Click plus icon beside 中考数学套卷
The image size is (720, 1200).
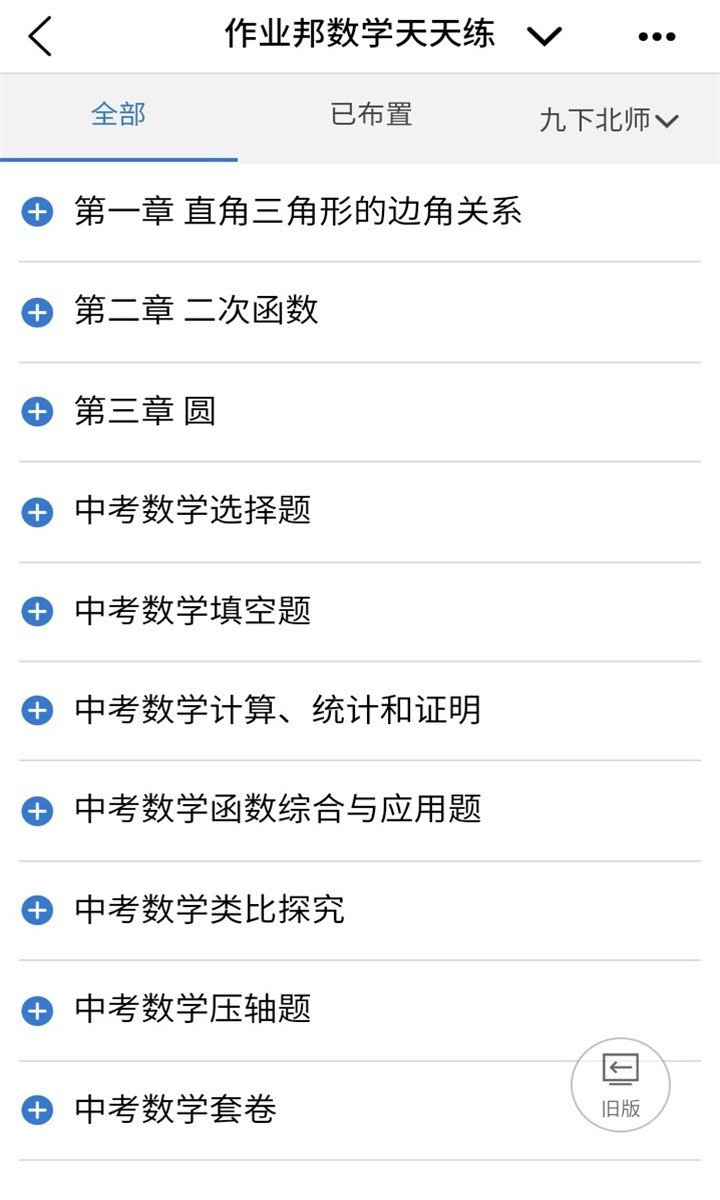tap(37, 1109)
